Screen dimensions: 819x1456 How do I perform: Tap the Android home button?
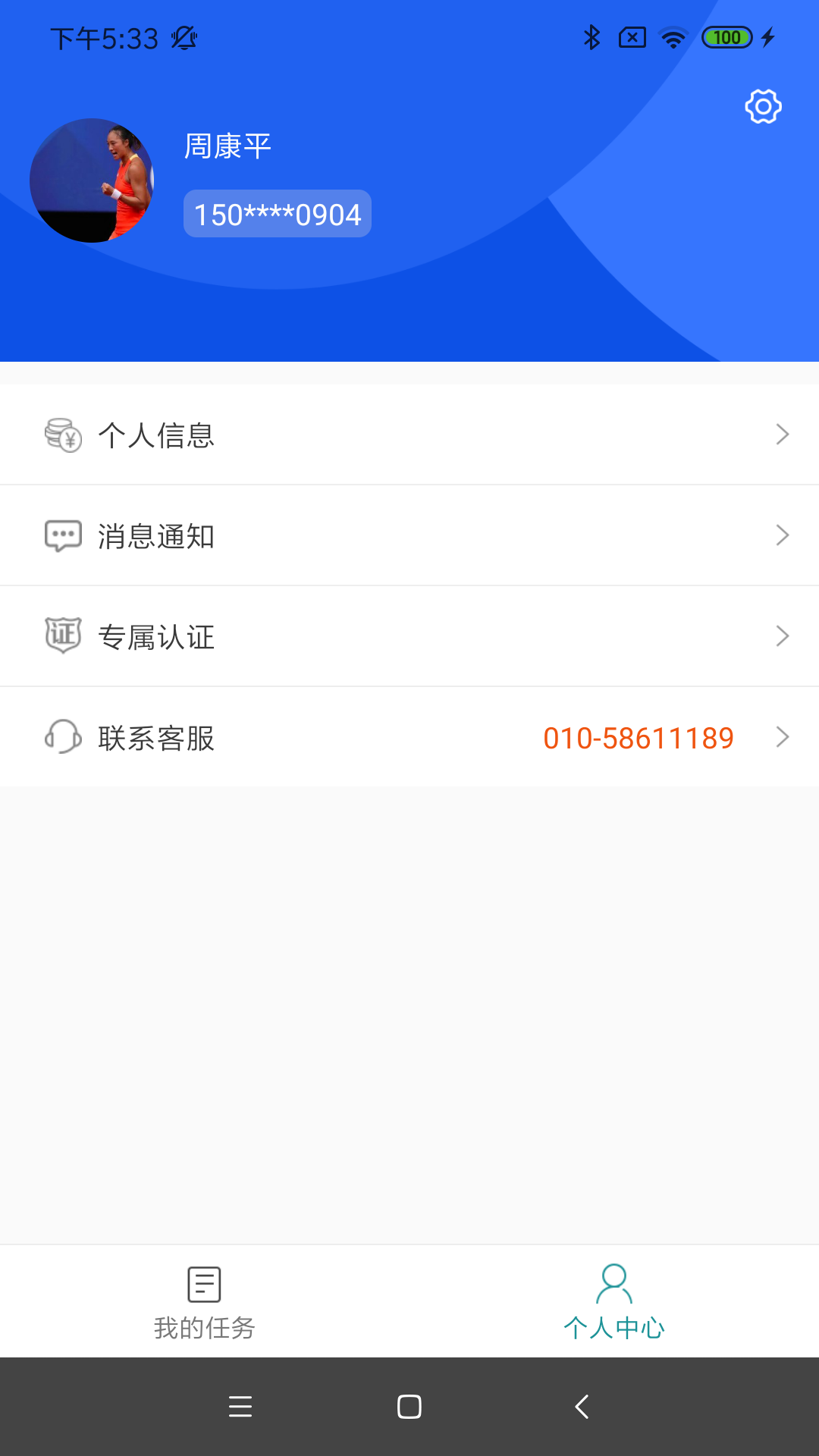(x=409, y=1407)
